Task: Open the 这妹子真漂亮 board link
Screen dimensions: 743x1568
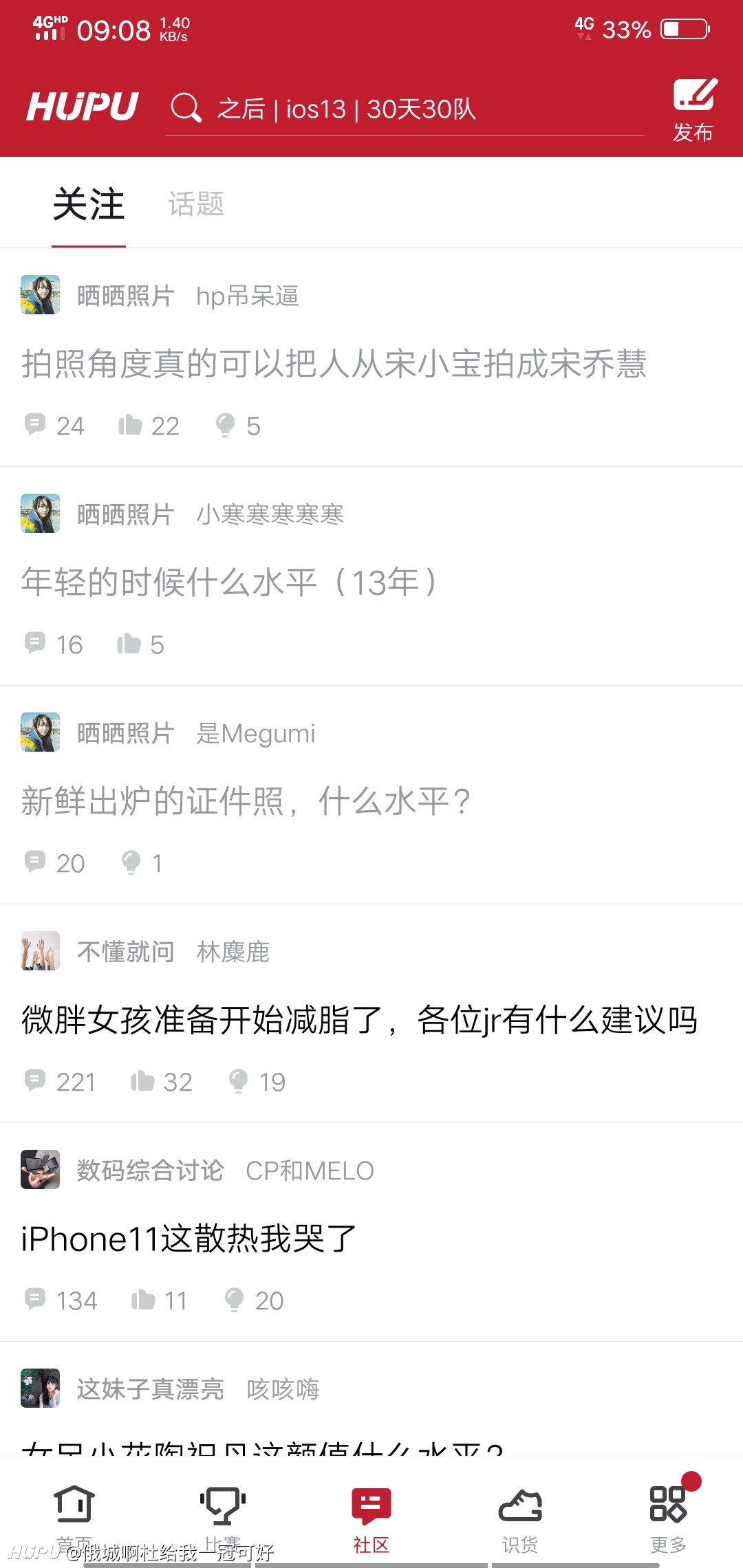Action: tap(150, 1389)
